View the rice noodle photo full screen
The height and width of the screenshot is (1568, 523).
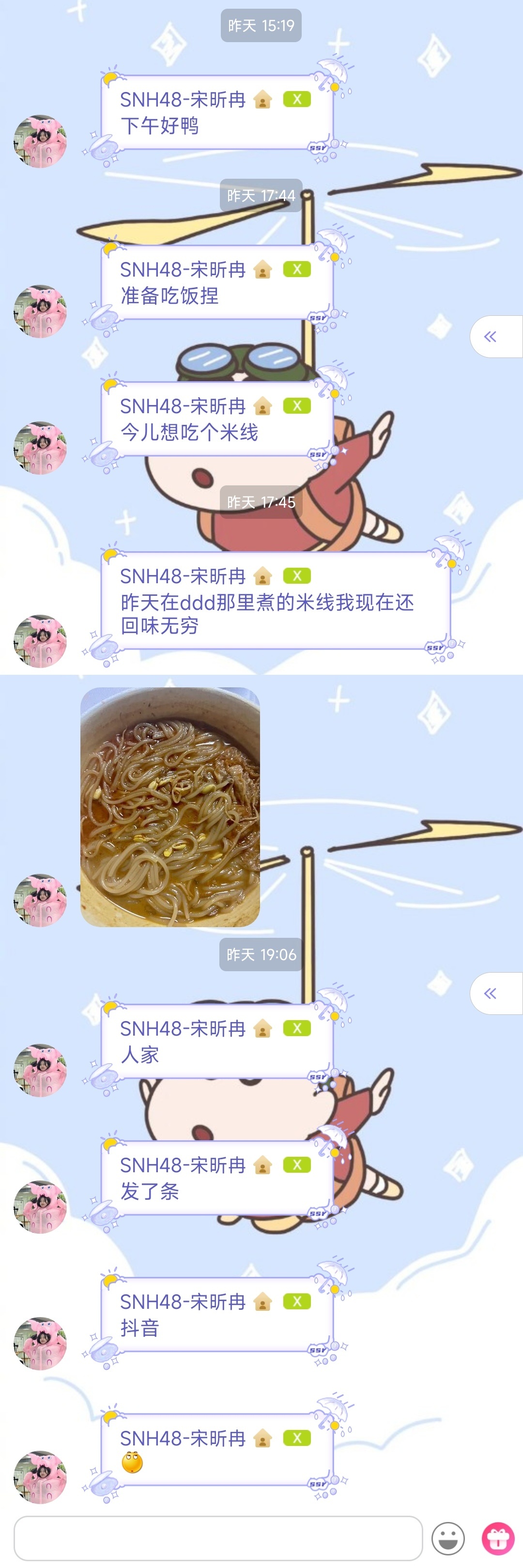[170, 807]
